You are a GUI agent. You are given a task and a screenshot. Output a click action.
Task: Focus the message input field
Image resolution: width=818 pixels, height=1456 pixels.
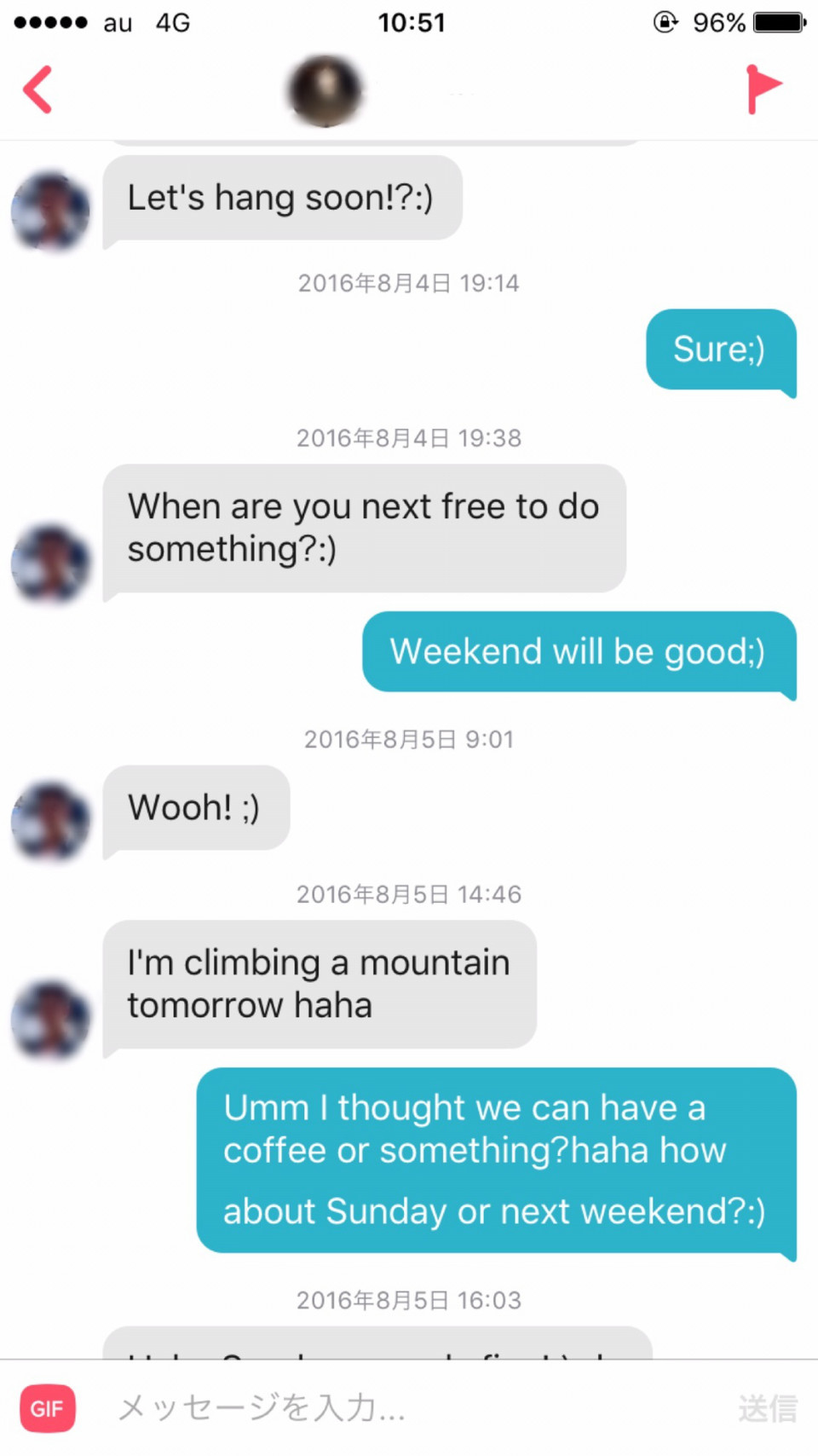[409, 1407]
